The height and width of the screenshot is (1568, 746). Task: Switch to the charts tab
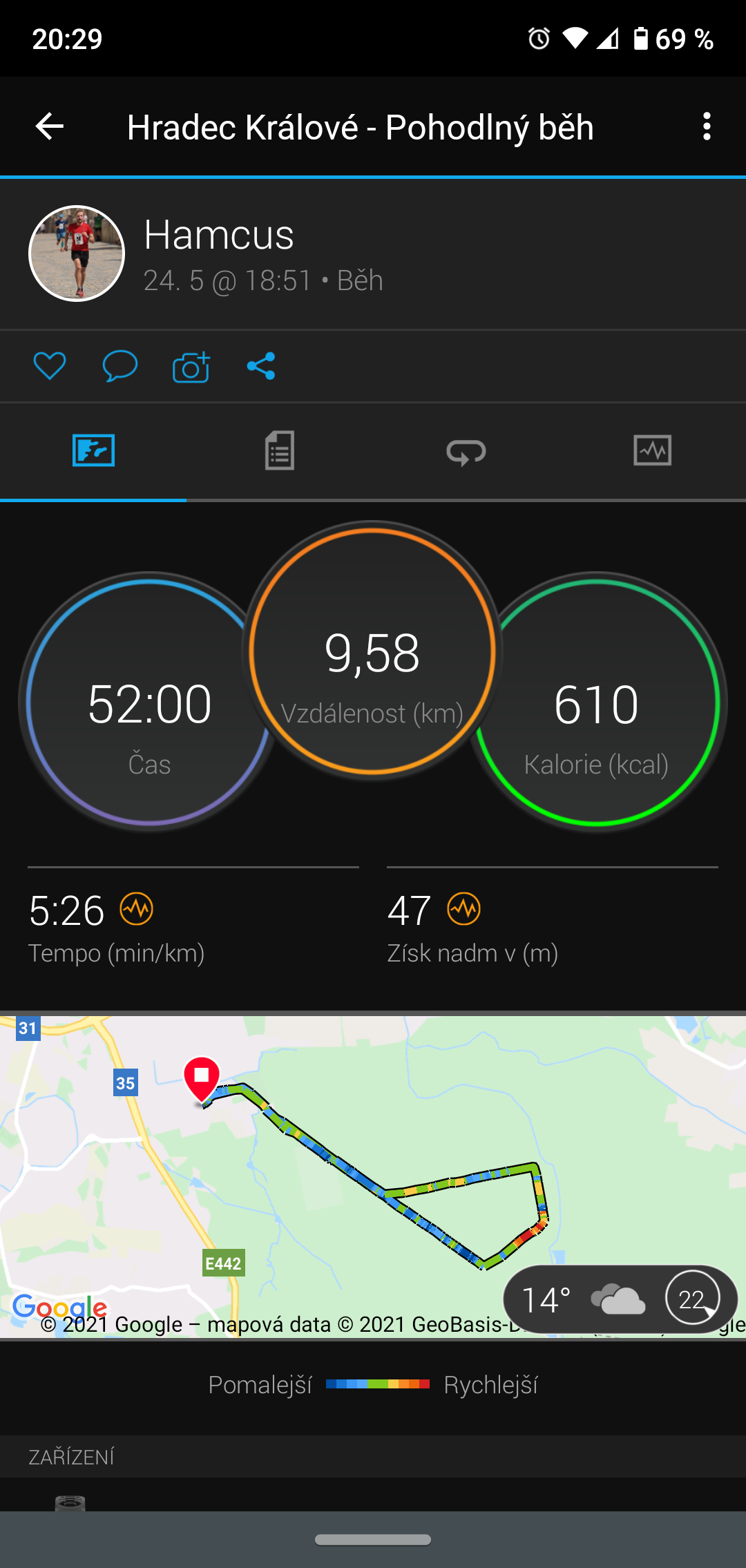(x=653, y=450)
